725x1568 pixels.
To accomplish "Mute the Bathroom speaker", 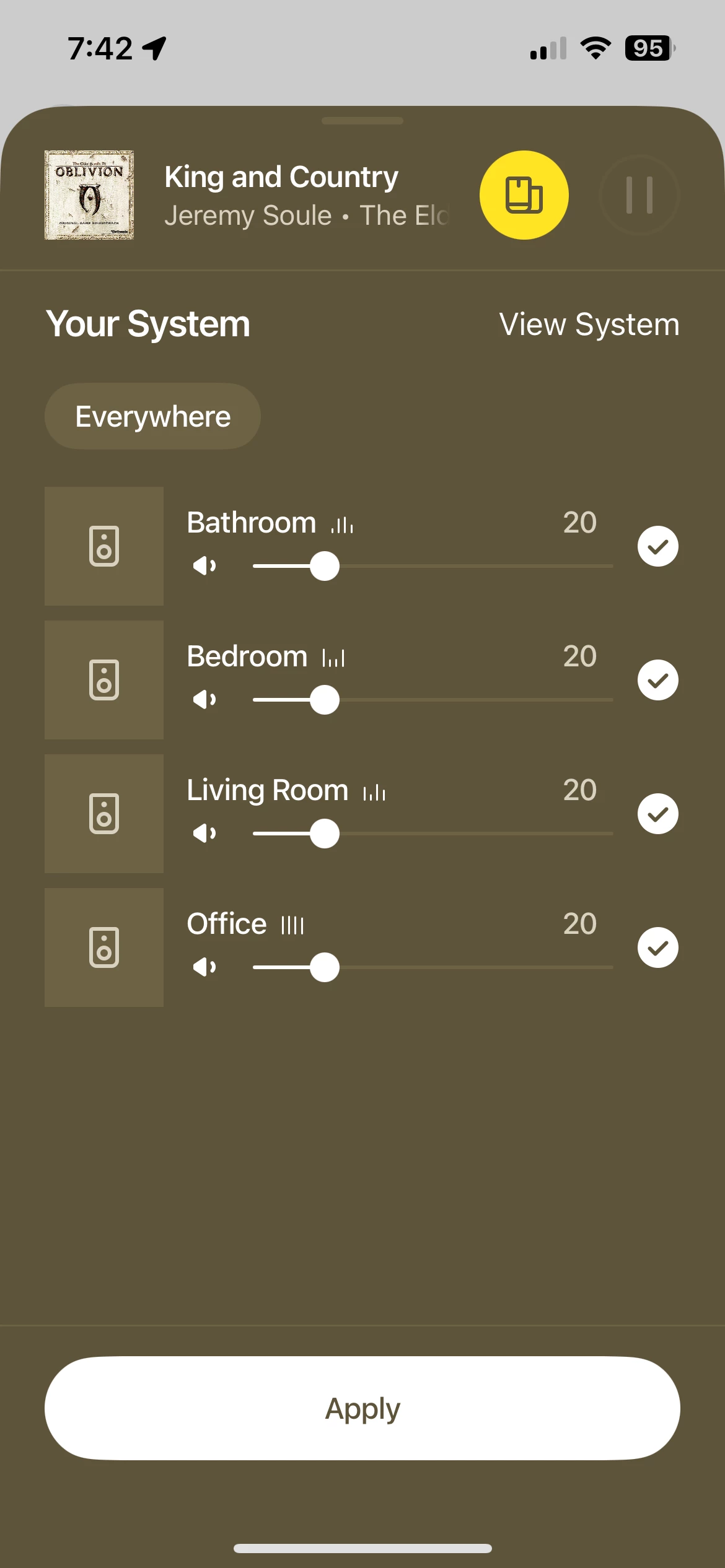I will 204,565.
